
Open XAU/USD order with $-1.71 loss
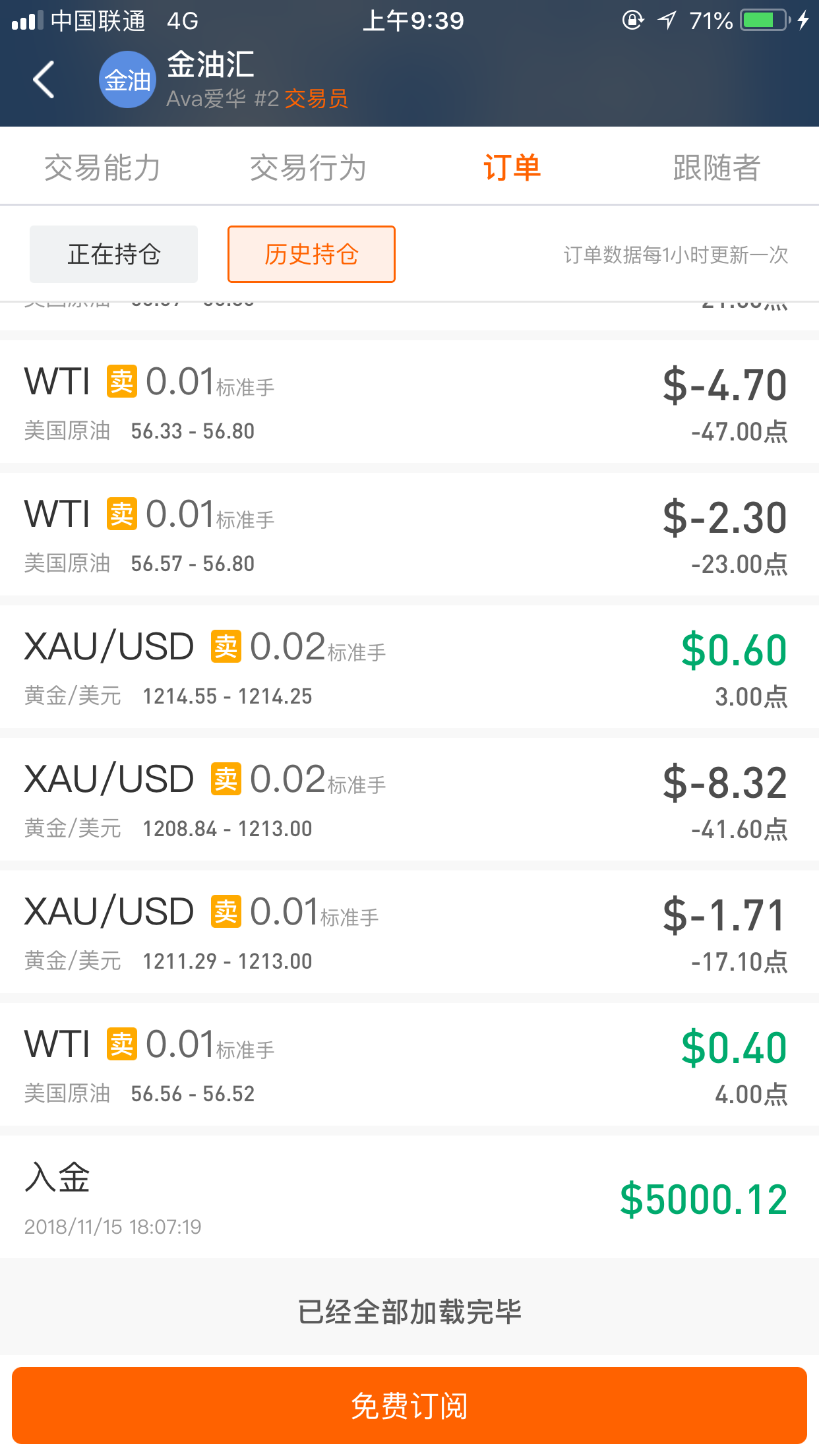click(x=409, y=932)
